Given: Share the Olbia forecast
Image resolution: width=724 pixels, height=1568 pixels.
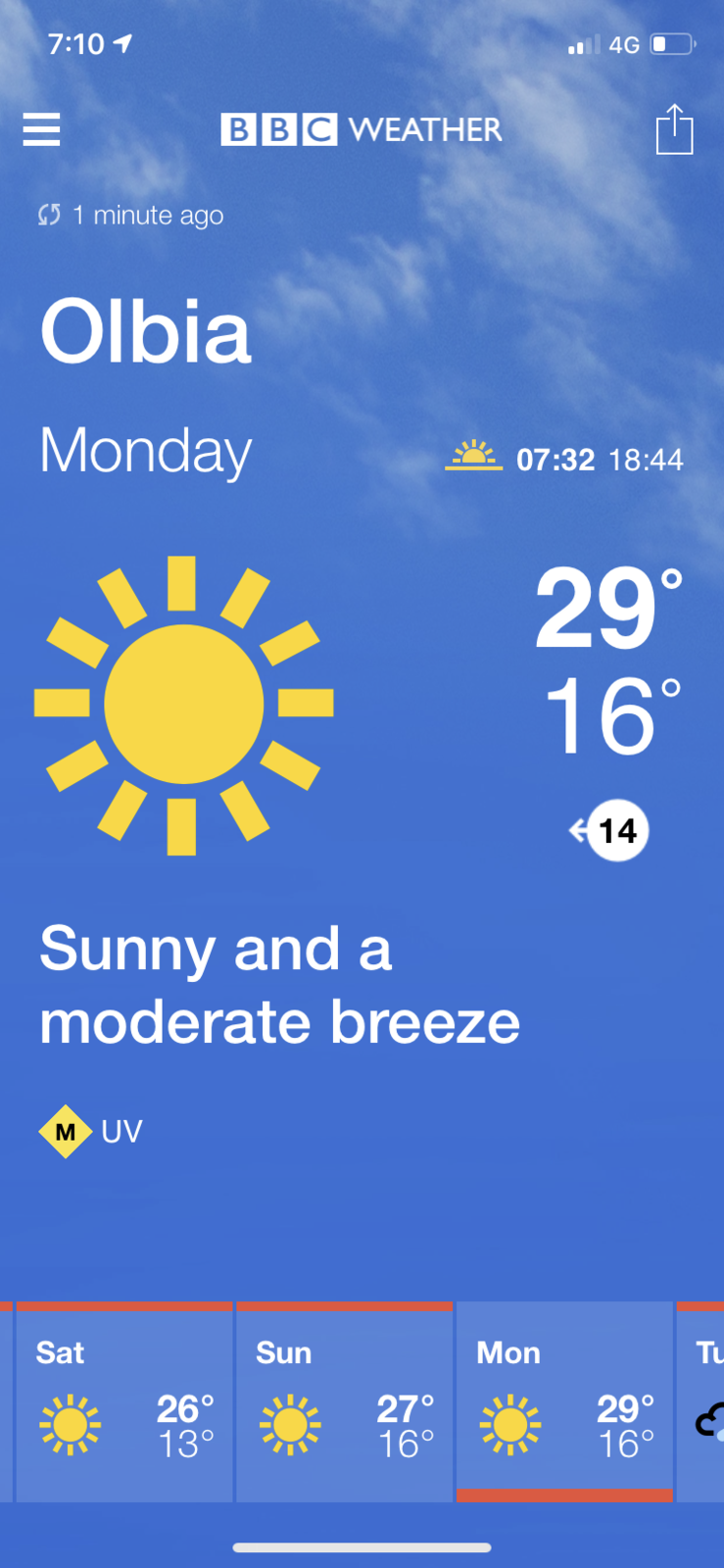Looking at the screenshot, I should [x=674, y=129].
